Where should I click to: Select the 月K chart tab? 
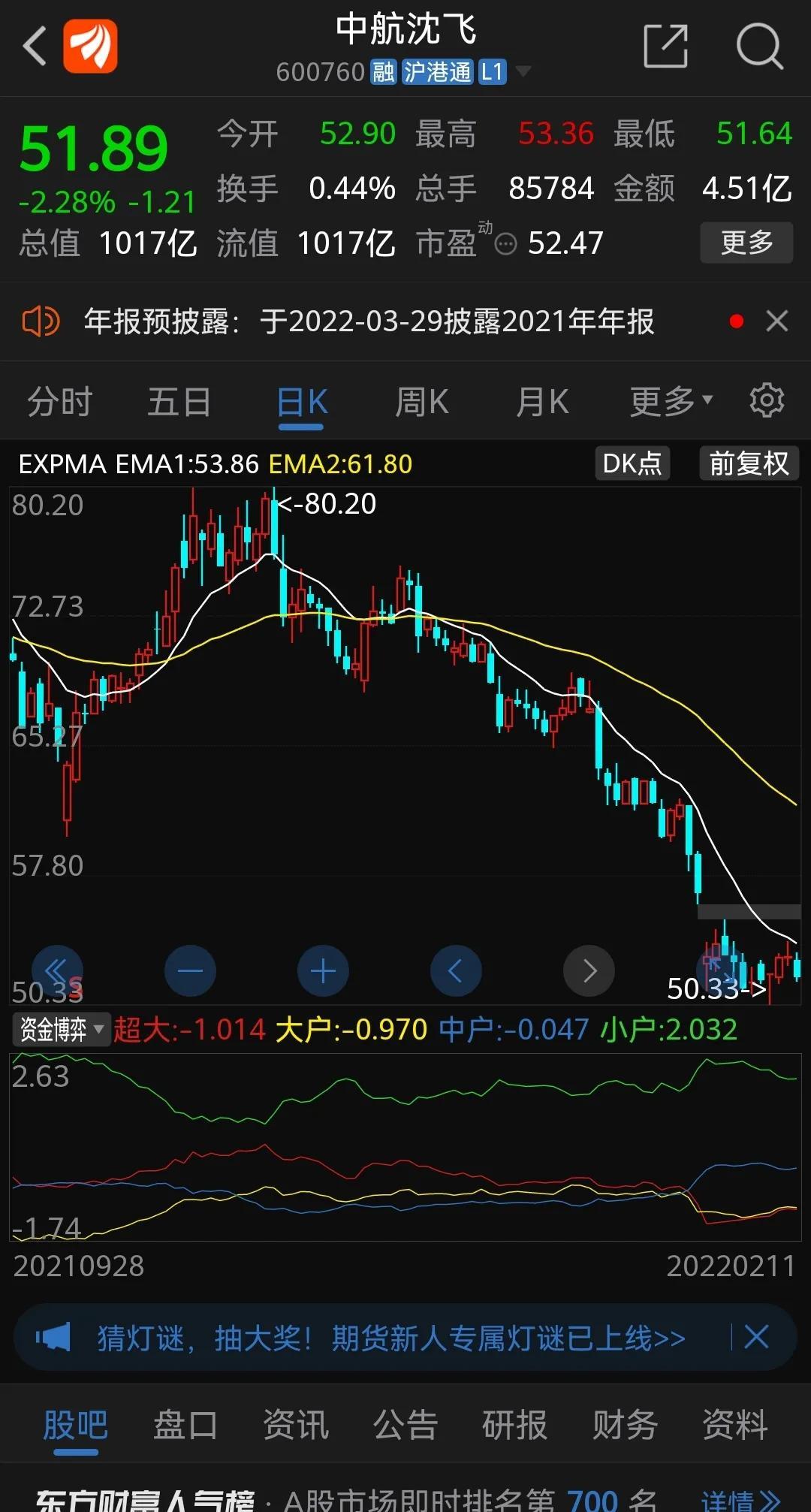(x=541, y=402)
